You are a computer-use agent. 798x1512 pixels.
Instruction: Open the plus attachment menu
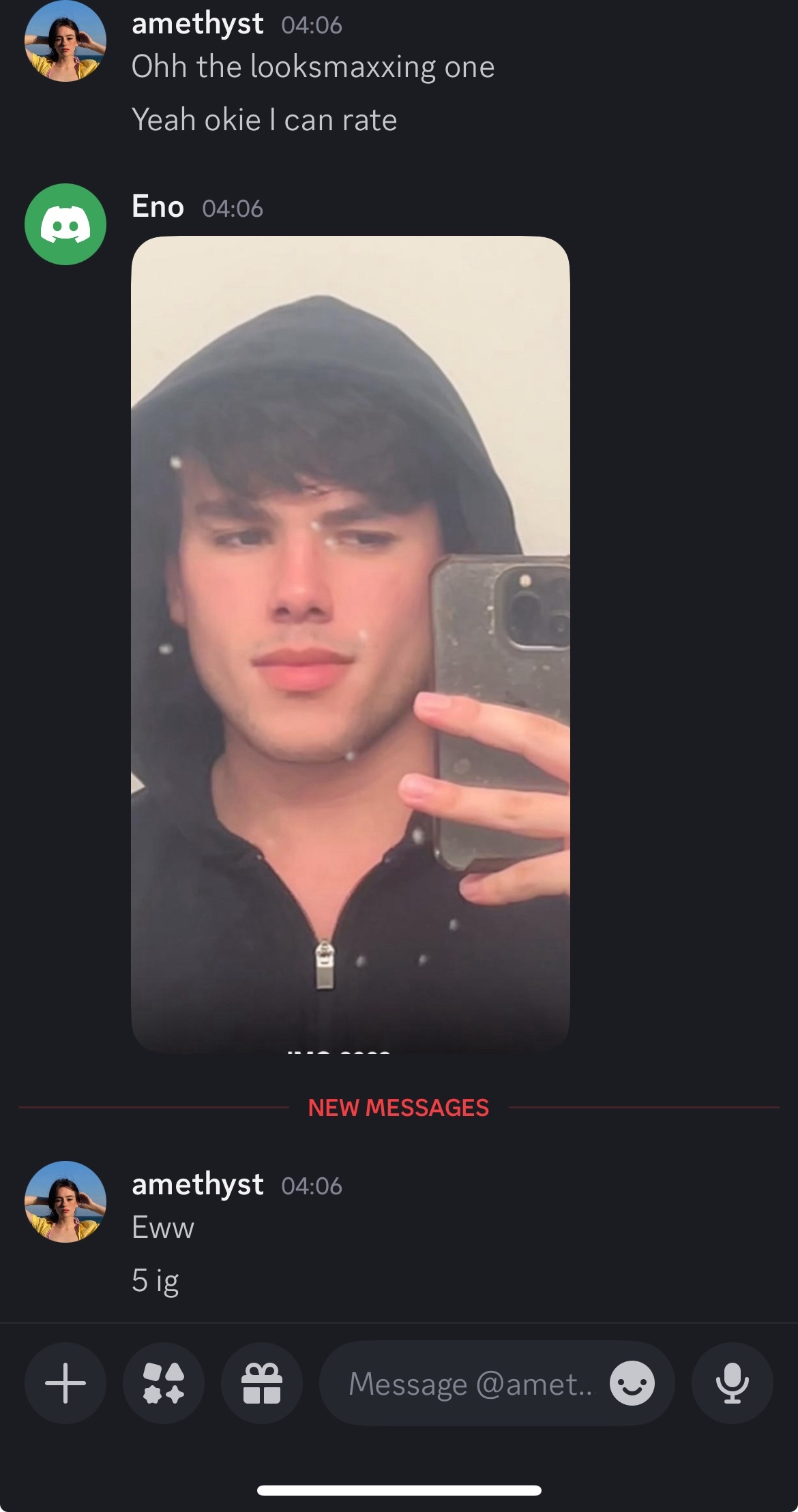point(65,1383)
